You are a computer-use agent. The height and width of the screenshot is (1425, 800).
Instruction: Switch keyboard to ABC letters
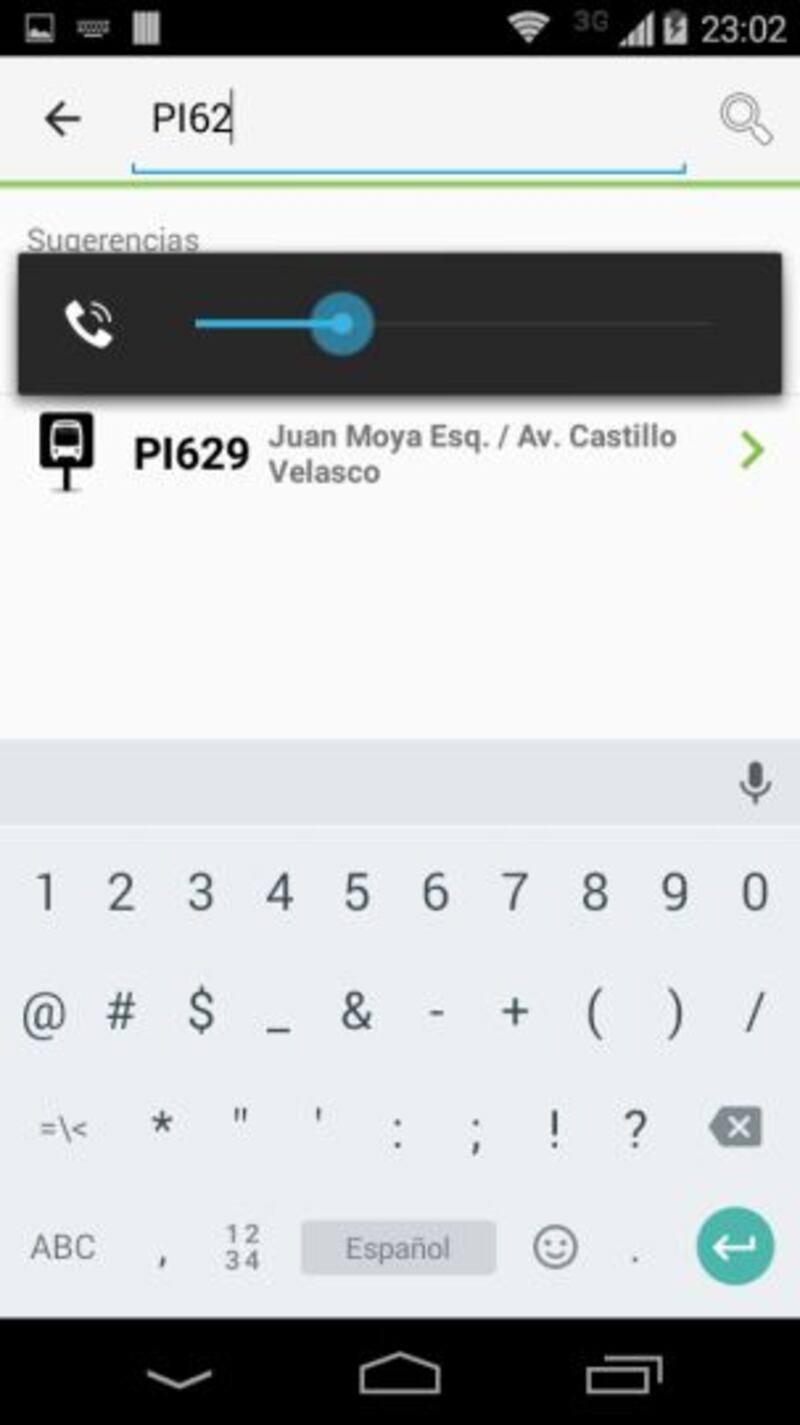pos(63,1247)
